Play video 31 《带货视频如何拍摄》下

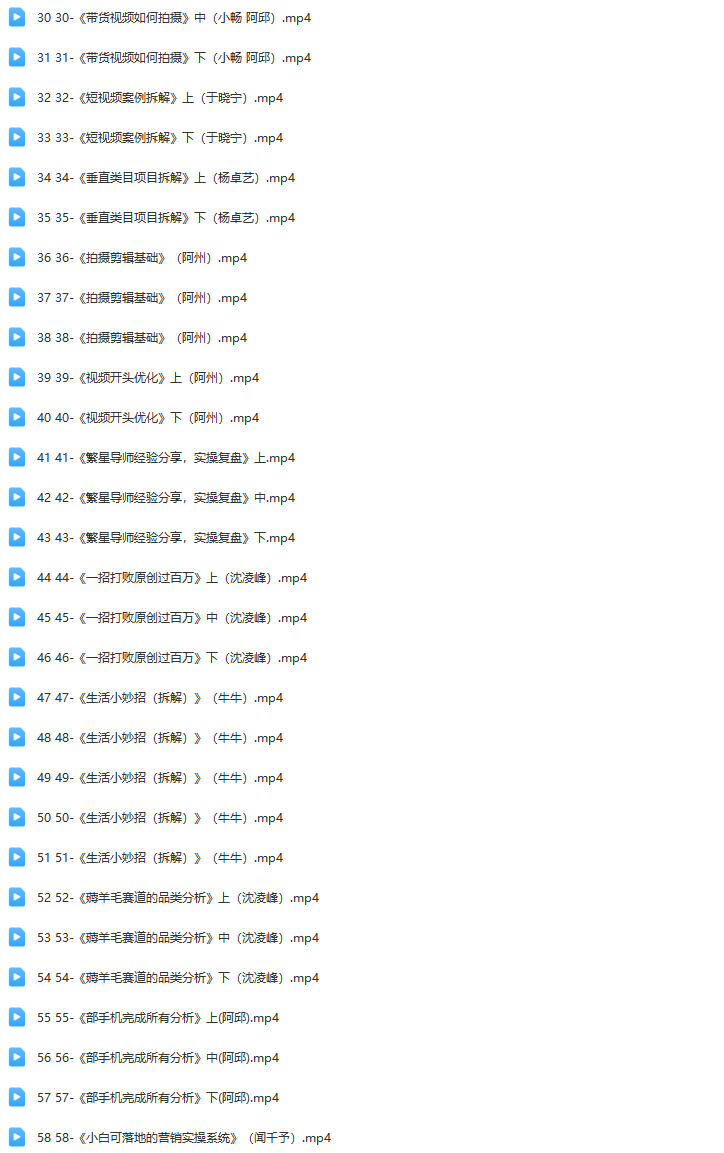coord(174,58)
